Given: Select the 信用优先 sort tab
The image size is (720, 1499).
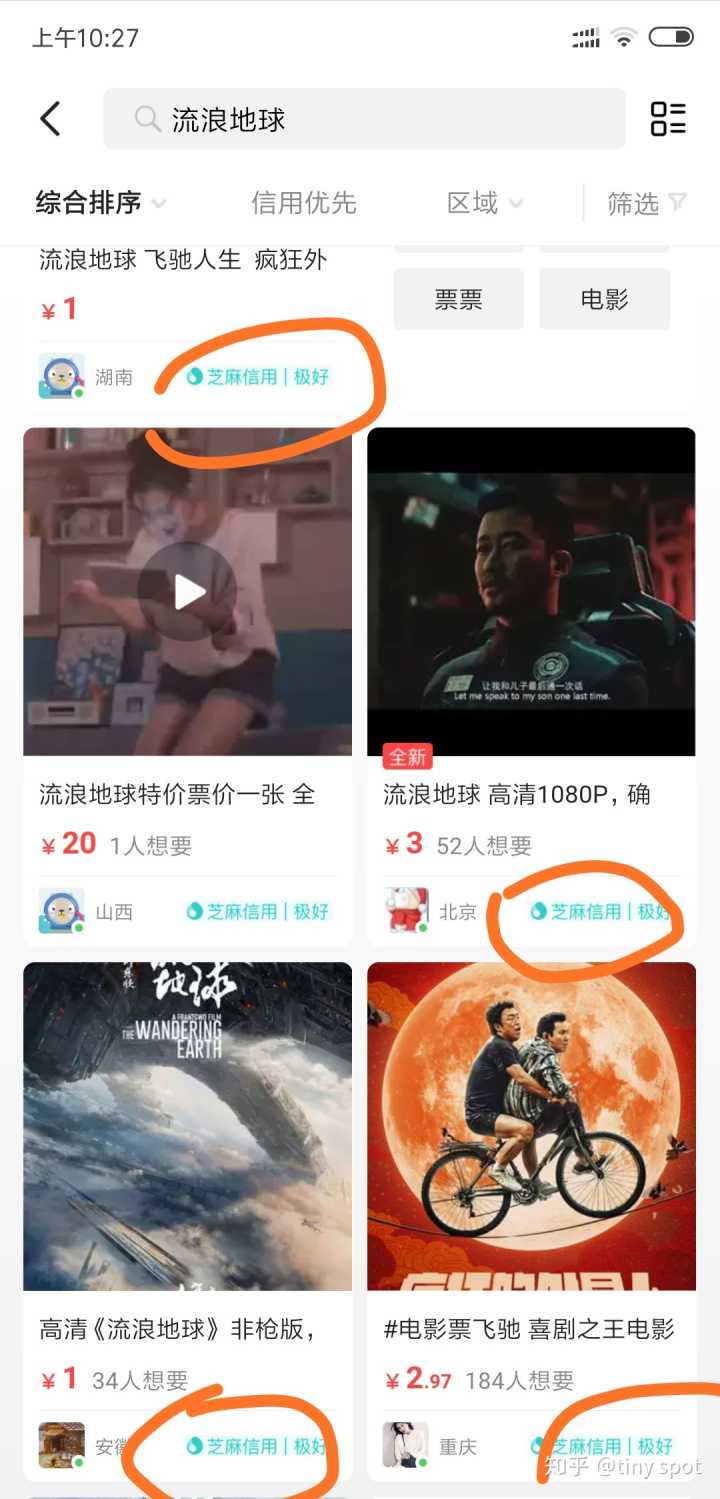Looking at the screenshot, I should (304, 203).
